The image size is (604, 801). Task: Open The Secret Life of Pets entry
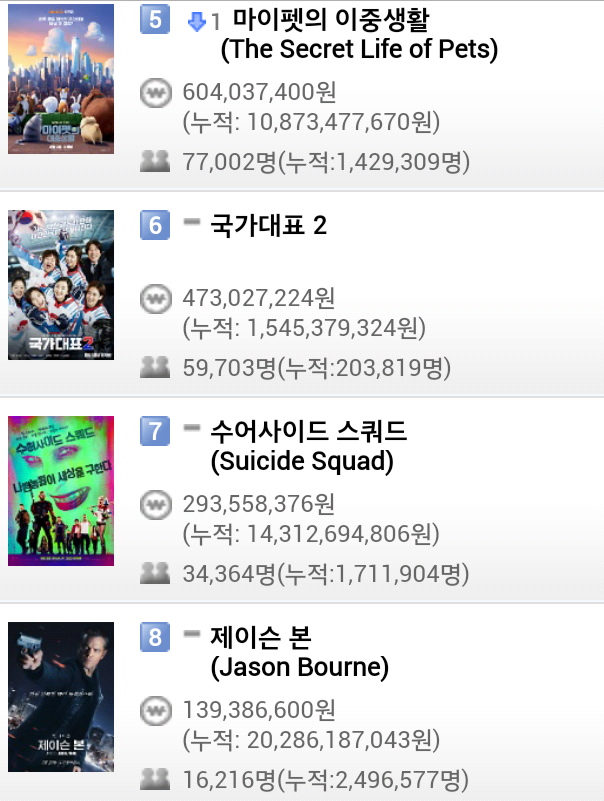point(358,34)
